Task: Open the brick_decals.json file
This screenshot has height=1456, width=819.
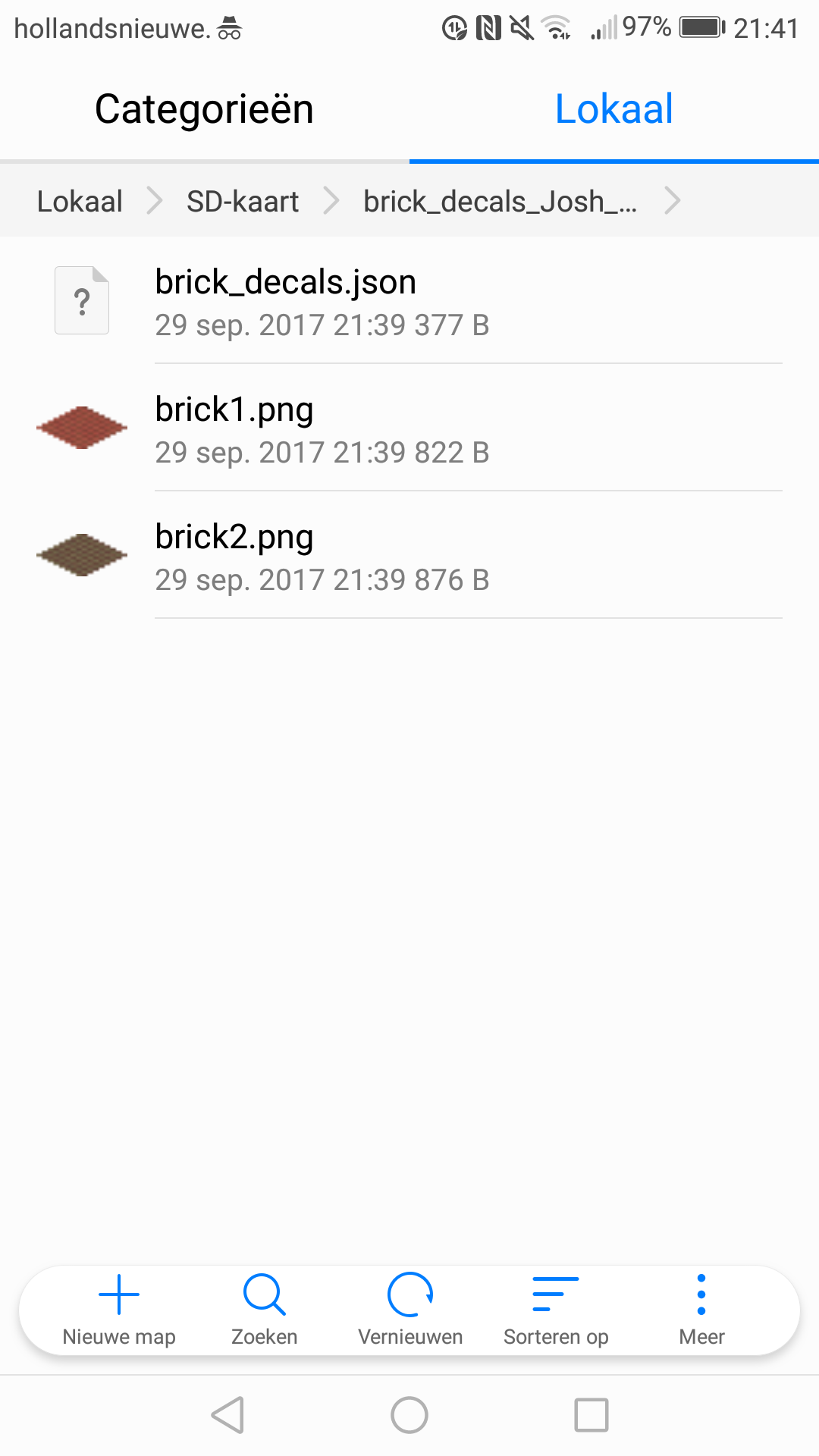Action: (409, 300)
